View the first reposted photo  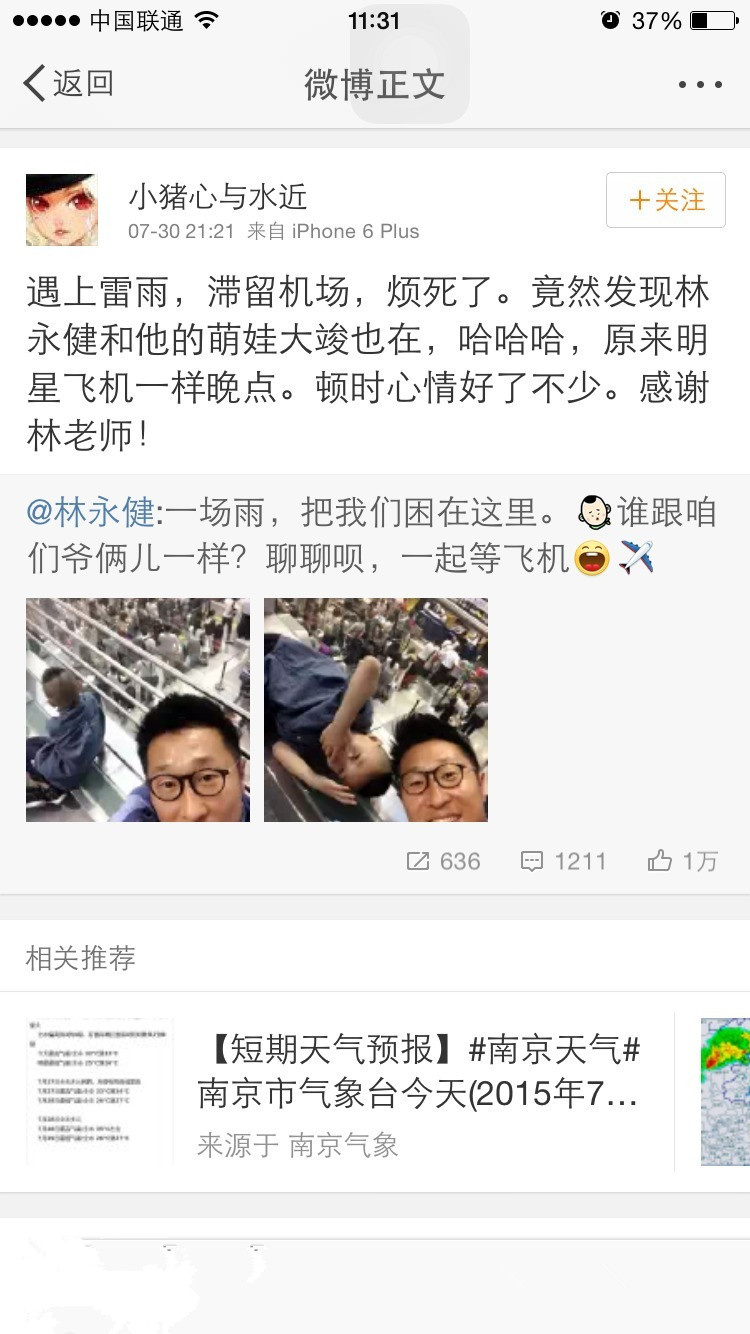coord(138,710)
